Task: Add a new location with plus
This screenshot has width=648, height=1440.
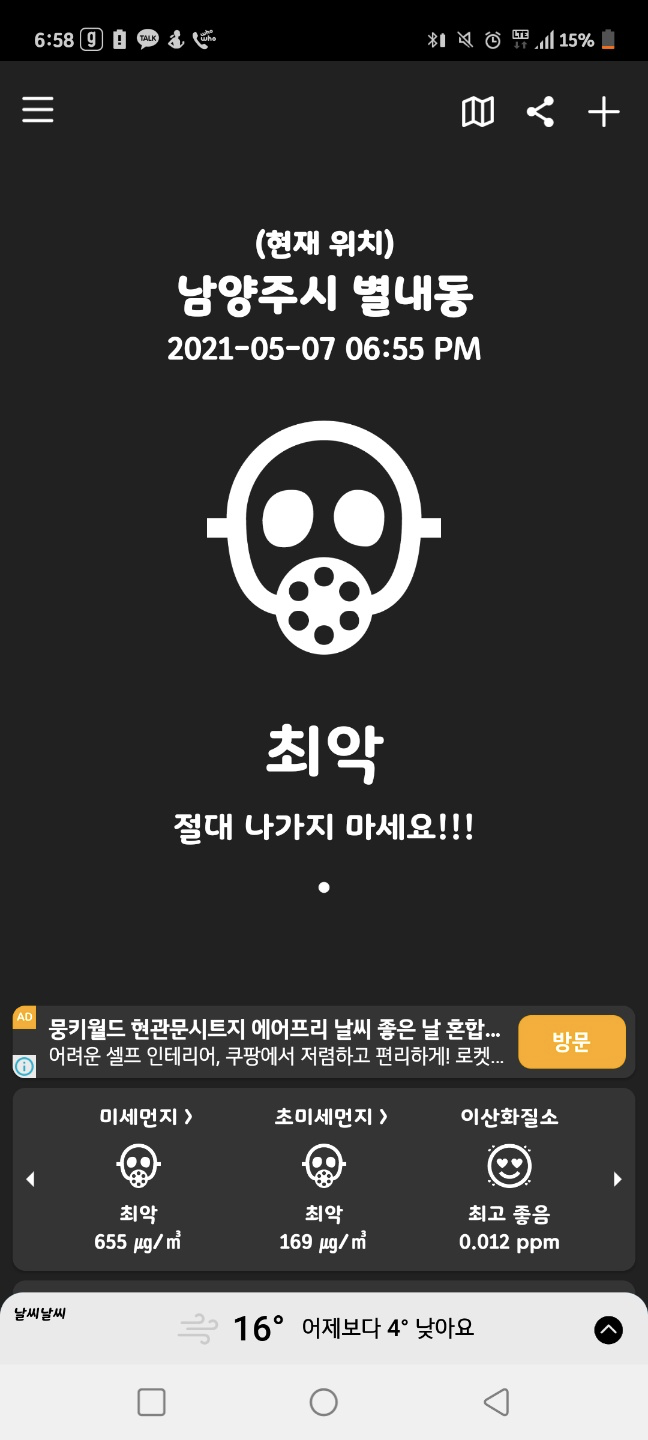Action: click(603, 112)
